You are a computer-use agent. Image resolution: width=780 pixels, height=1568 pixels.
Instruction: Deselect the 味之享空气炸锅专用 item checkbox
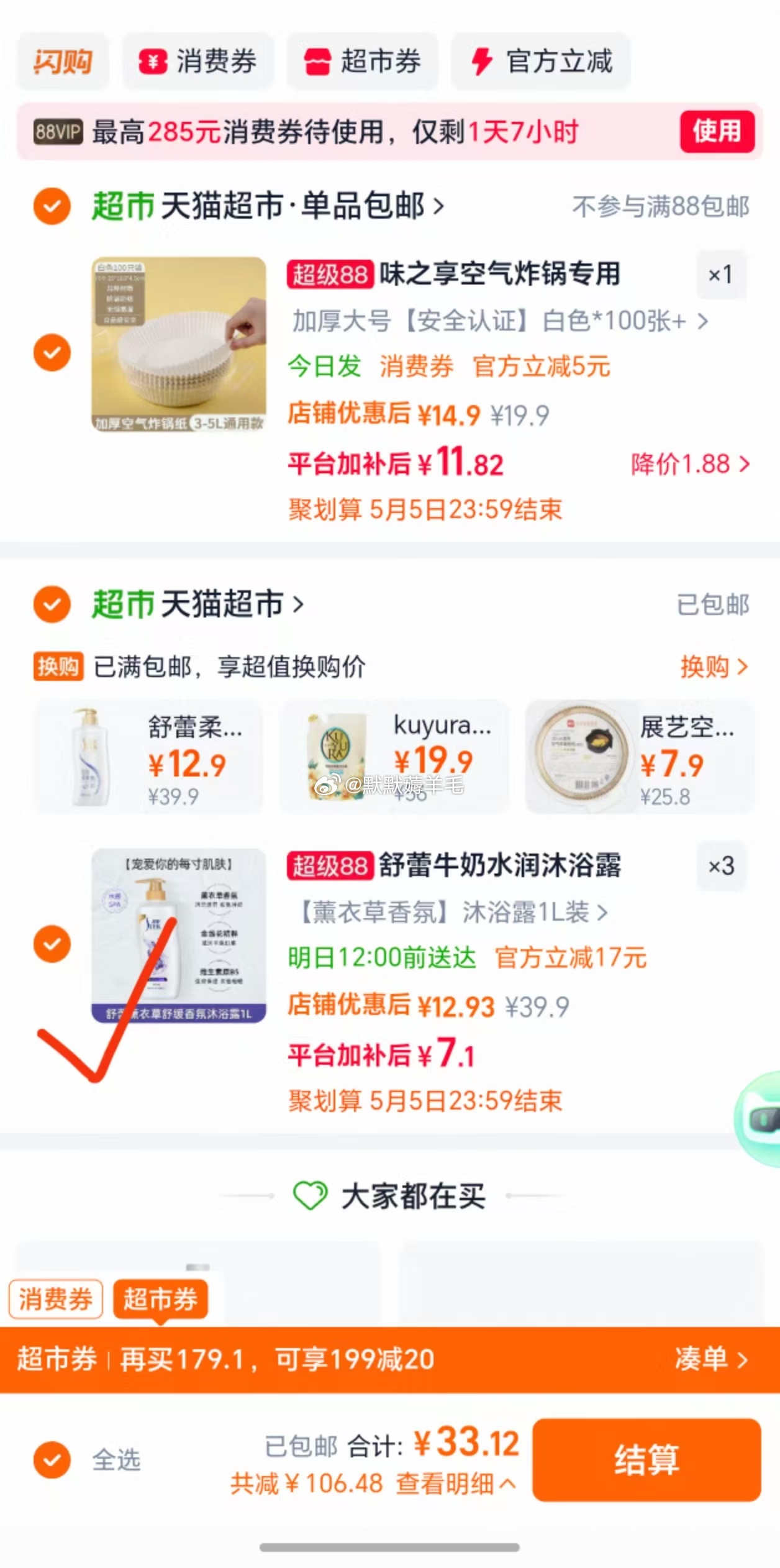pos(52,352)
